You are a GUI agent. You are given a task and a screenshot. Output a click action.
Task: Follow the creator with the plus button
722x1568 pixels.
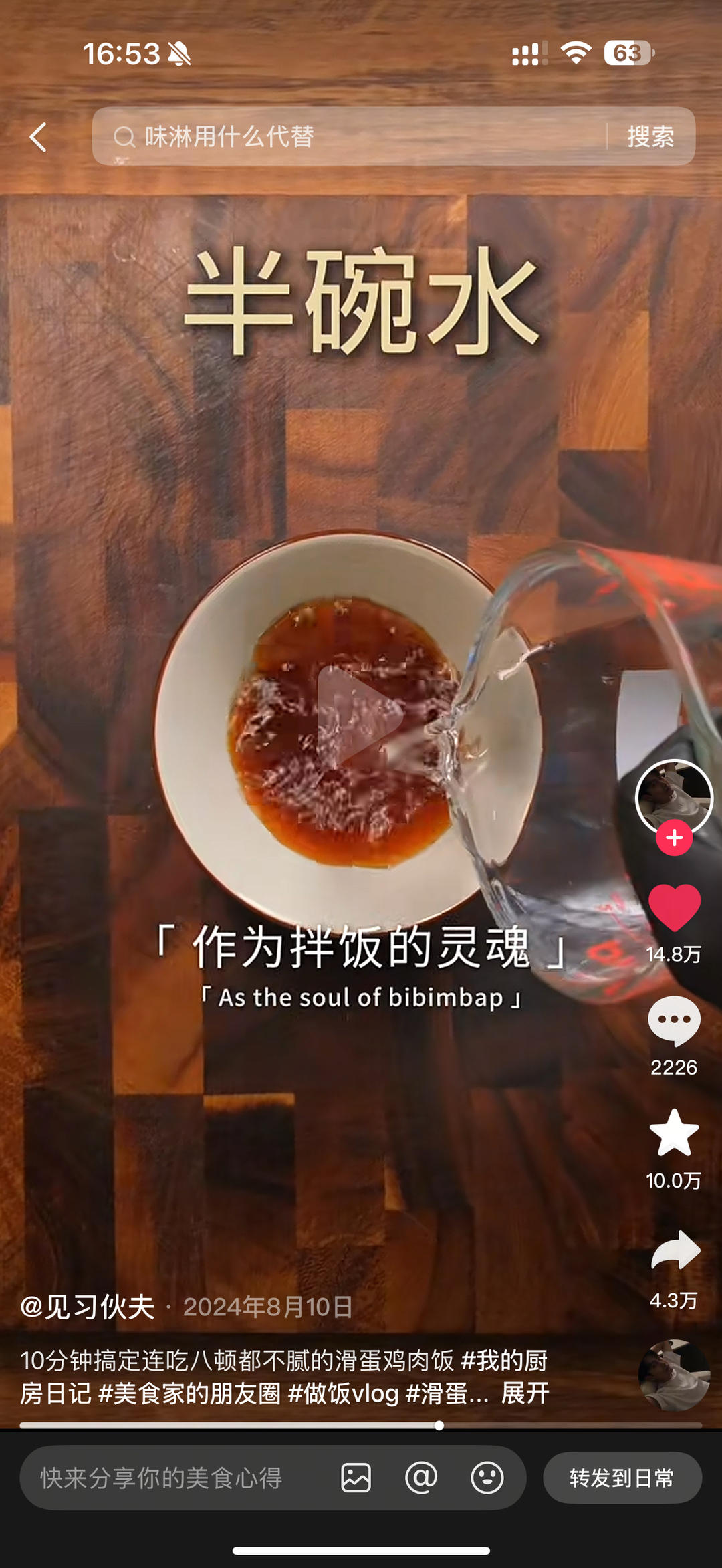[x=674, y=838]
